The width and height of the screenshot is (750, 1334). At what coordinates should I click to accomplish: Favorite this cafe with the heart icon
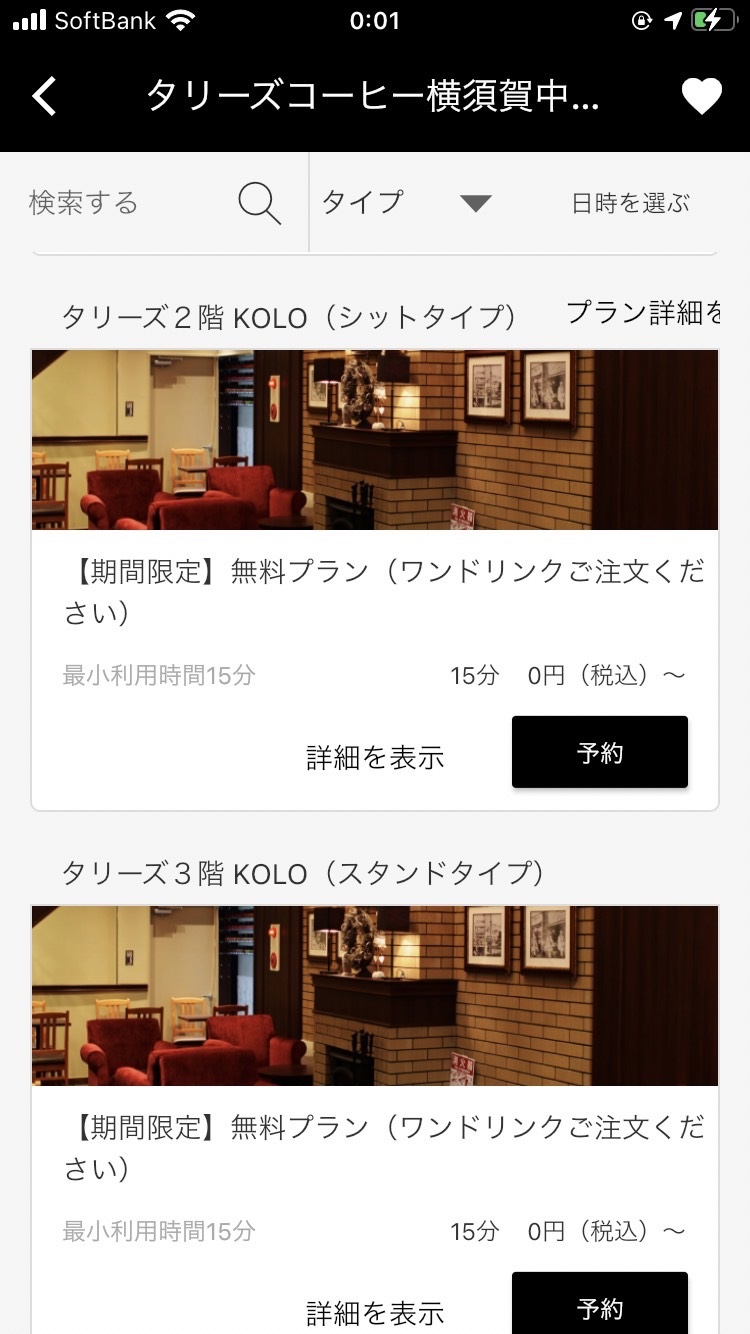[701, 97]
